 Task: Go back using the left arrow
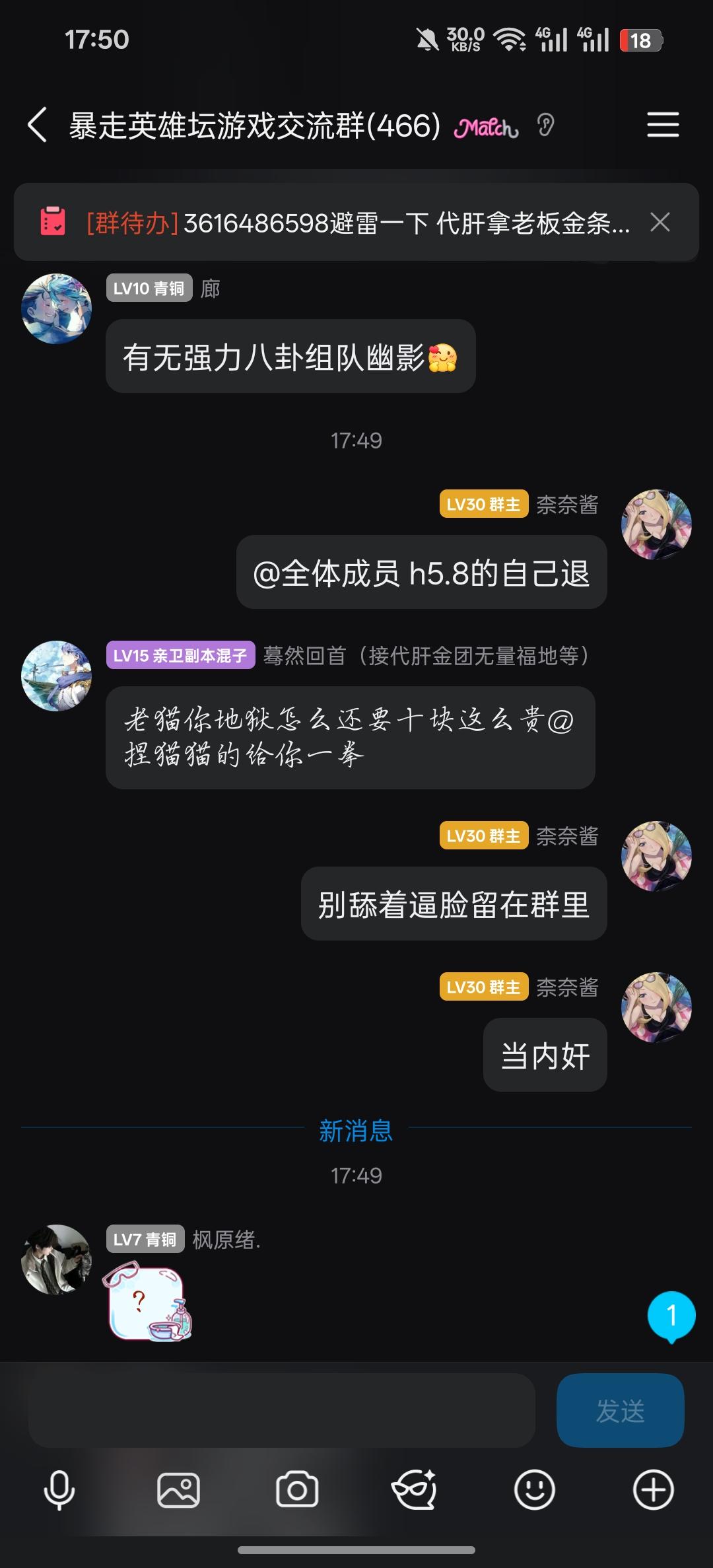coord(36,125)
